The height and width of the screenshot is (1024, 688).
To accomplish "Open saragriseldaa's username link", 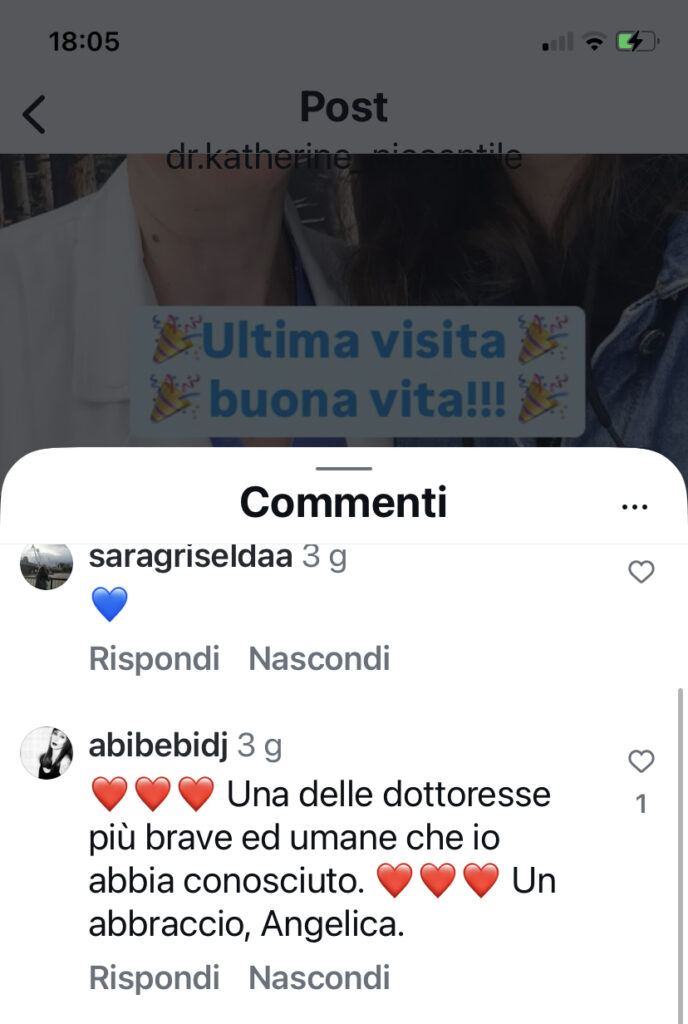I will (191, 557).
